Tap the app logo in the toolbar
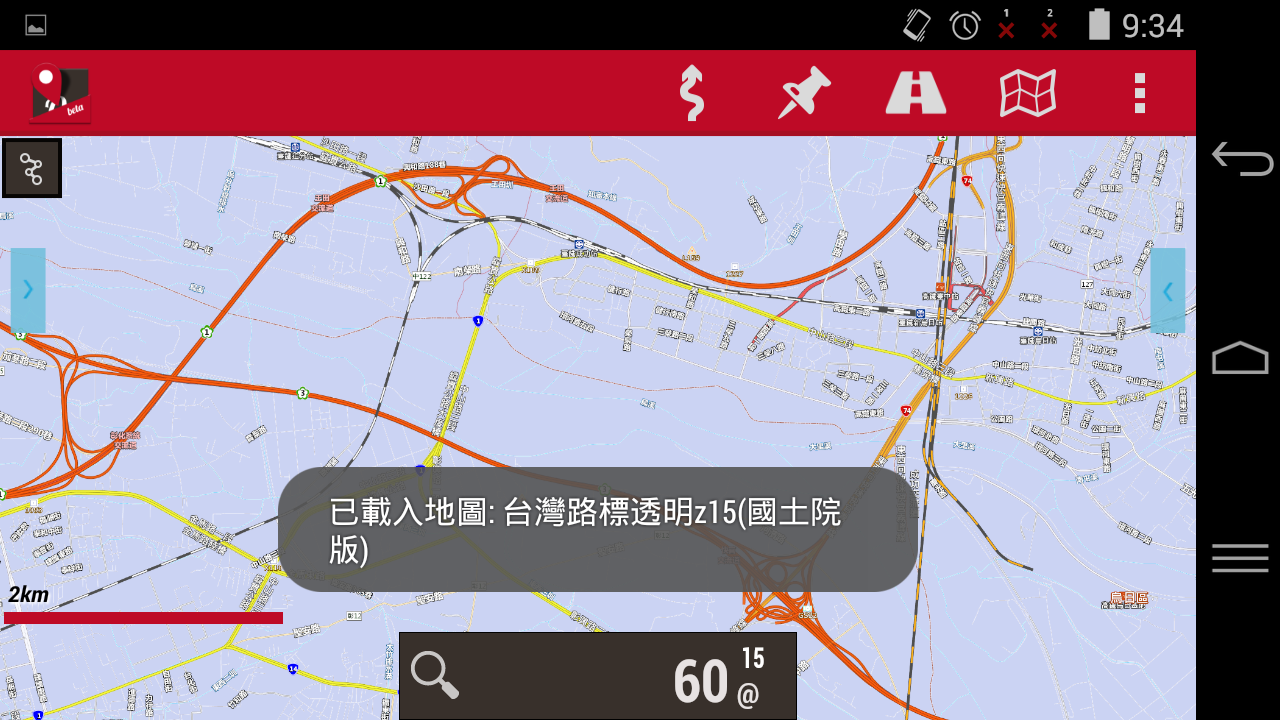 click(60, 94)
